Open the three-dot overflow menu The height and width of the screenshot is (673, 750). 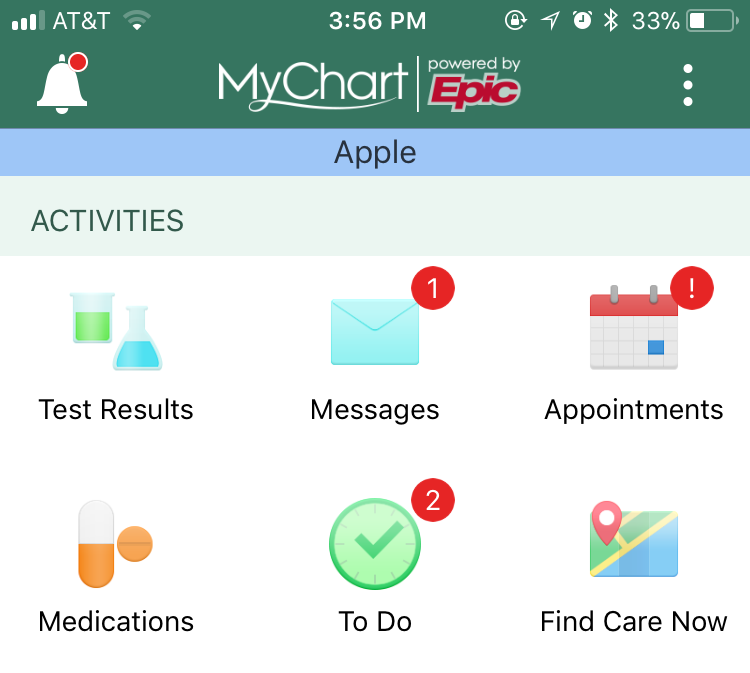pos(687,86)
